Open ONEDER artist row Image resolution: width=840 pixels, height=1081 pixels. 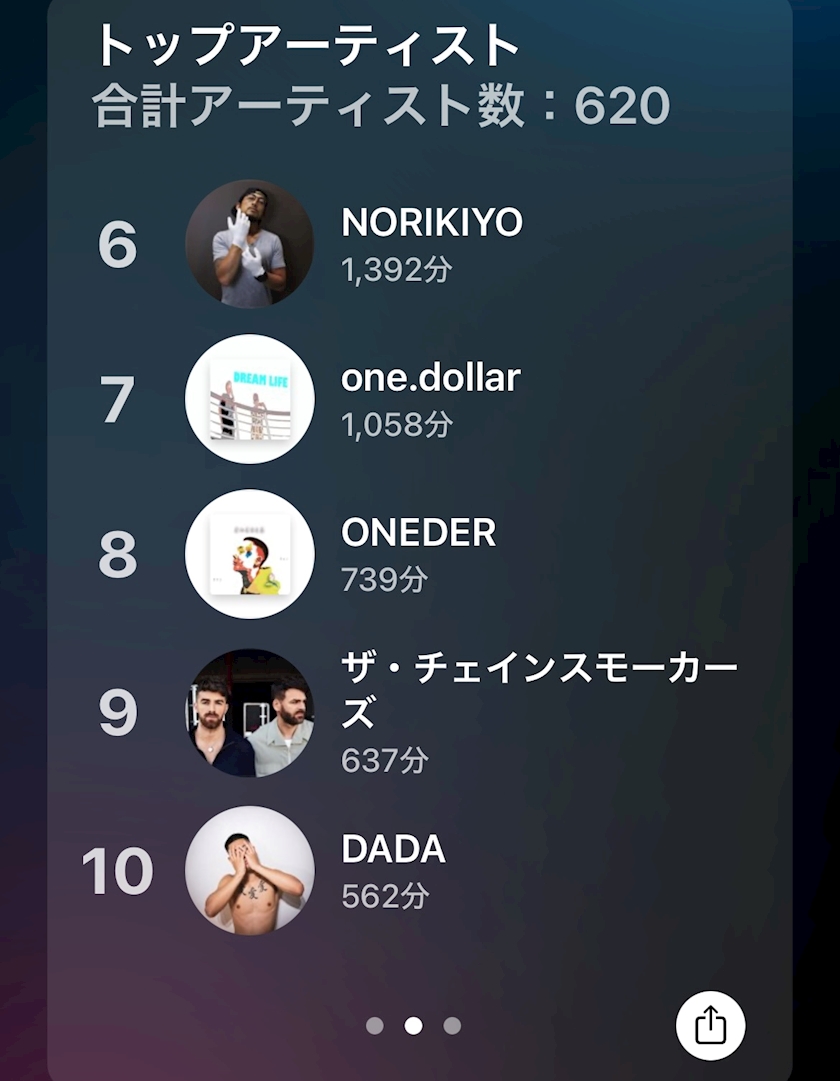pyautogui.click(x=419, y=554)
